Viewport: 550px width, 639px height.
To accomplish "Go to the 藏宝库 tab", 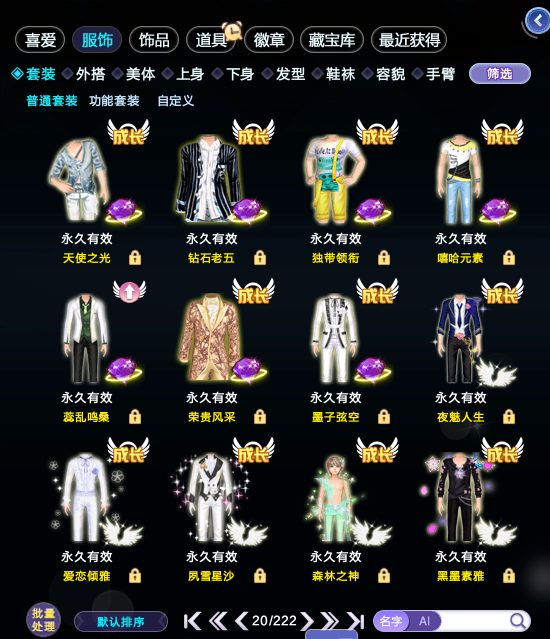I will [332, 40].
